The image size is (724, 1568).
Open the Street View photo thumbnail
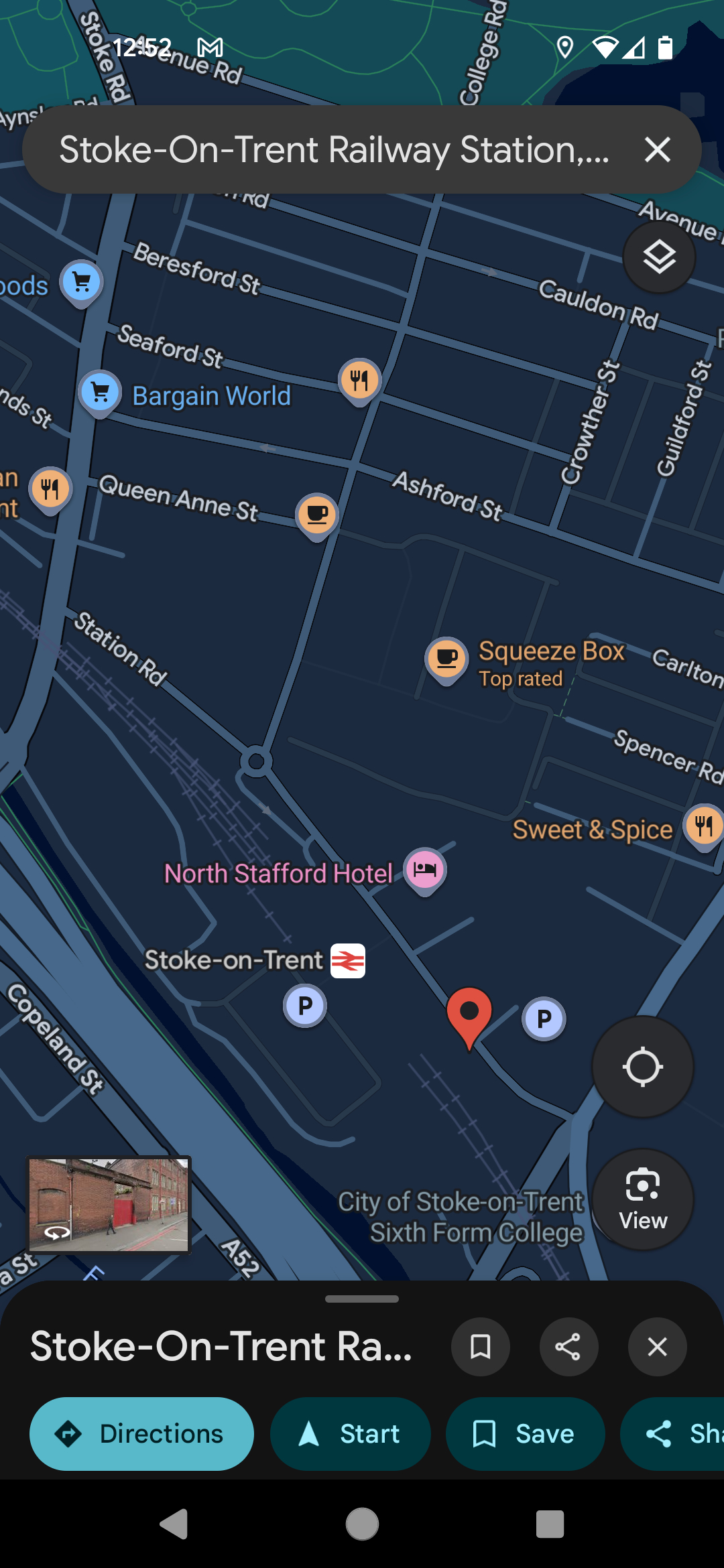109,1205
